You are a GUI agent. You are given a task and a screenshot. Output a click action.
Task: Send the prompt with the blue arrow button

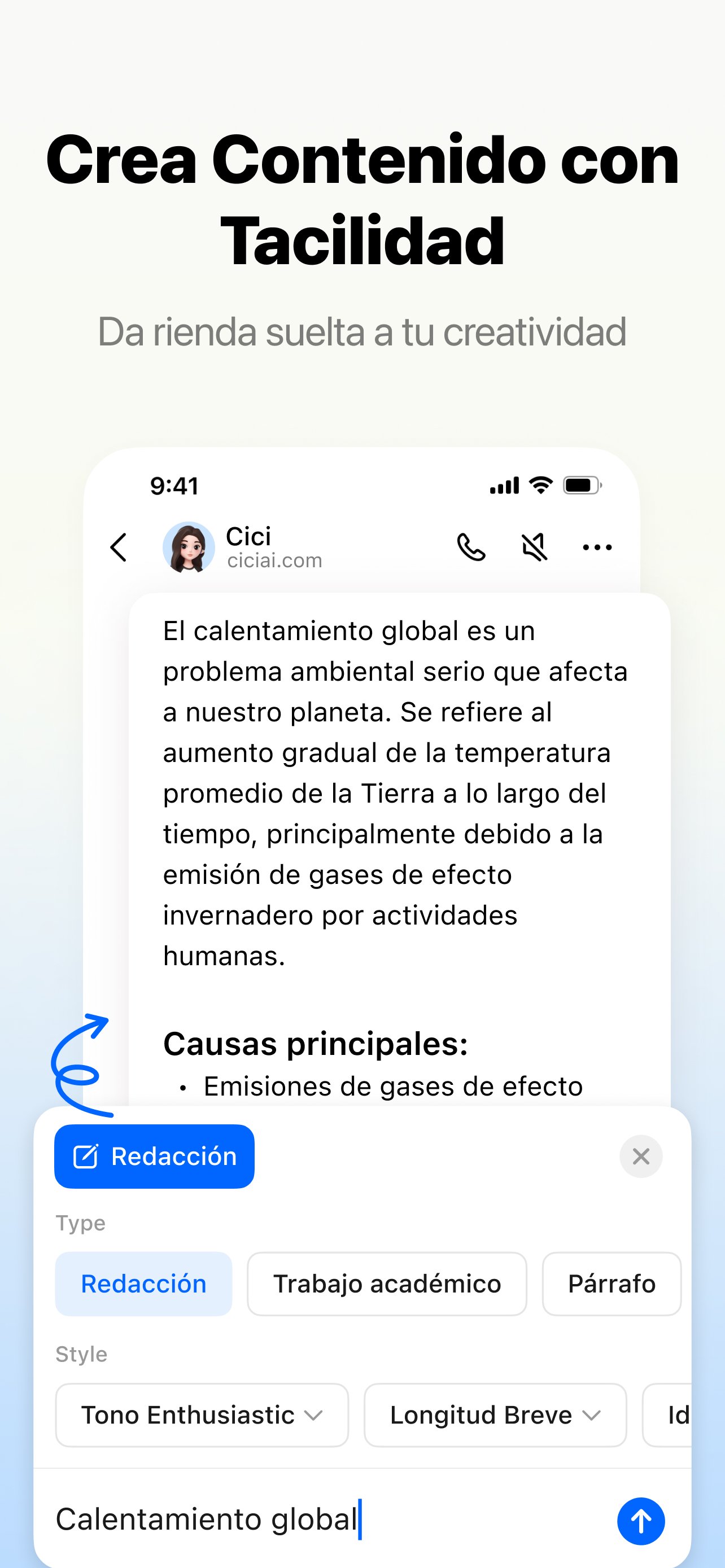[641, 1521]
